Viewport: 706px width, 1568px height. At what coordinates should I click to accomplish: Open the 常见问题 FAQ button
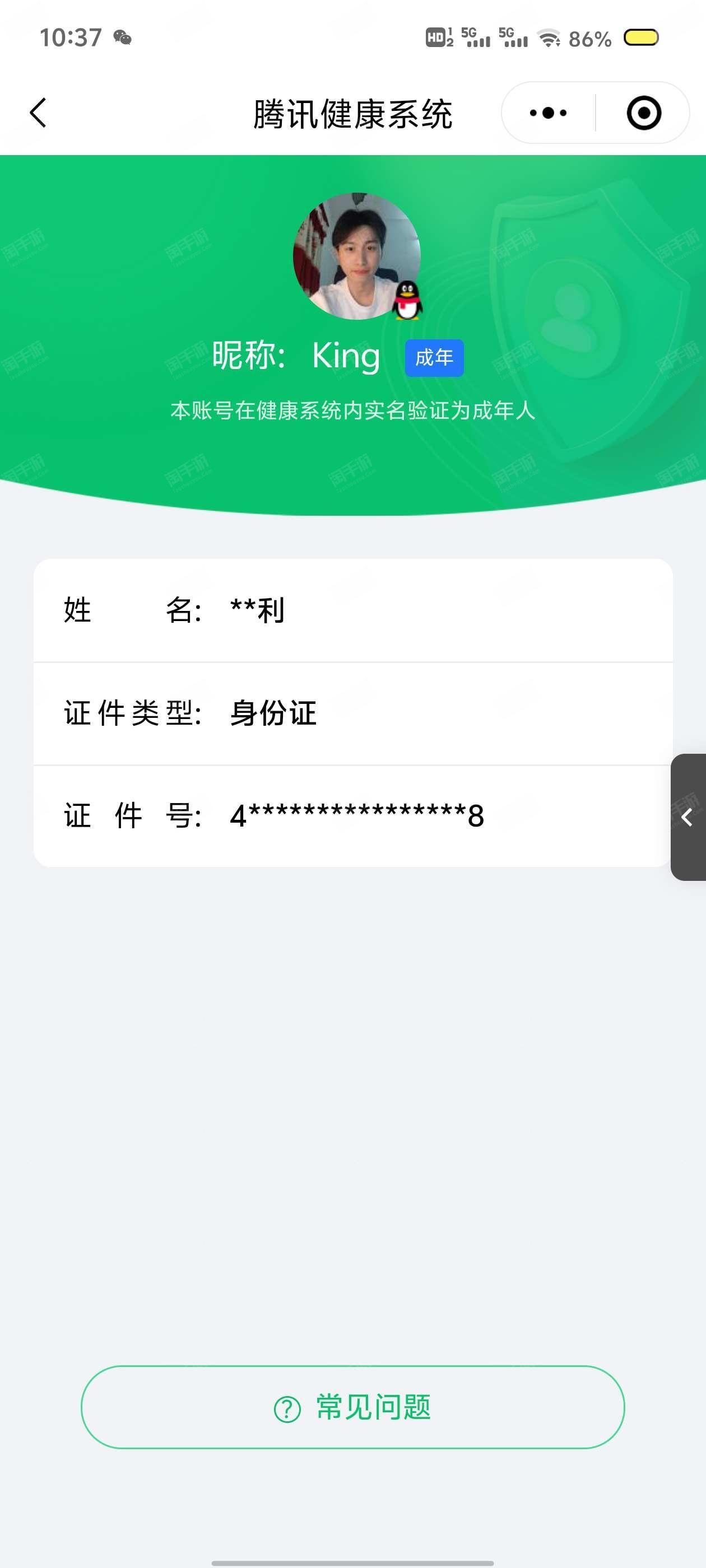click(x=352, y=1407)
